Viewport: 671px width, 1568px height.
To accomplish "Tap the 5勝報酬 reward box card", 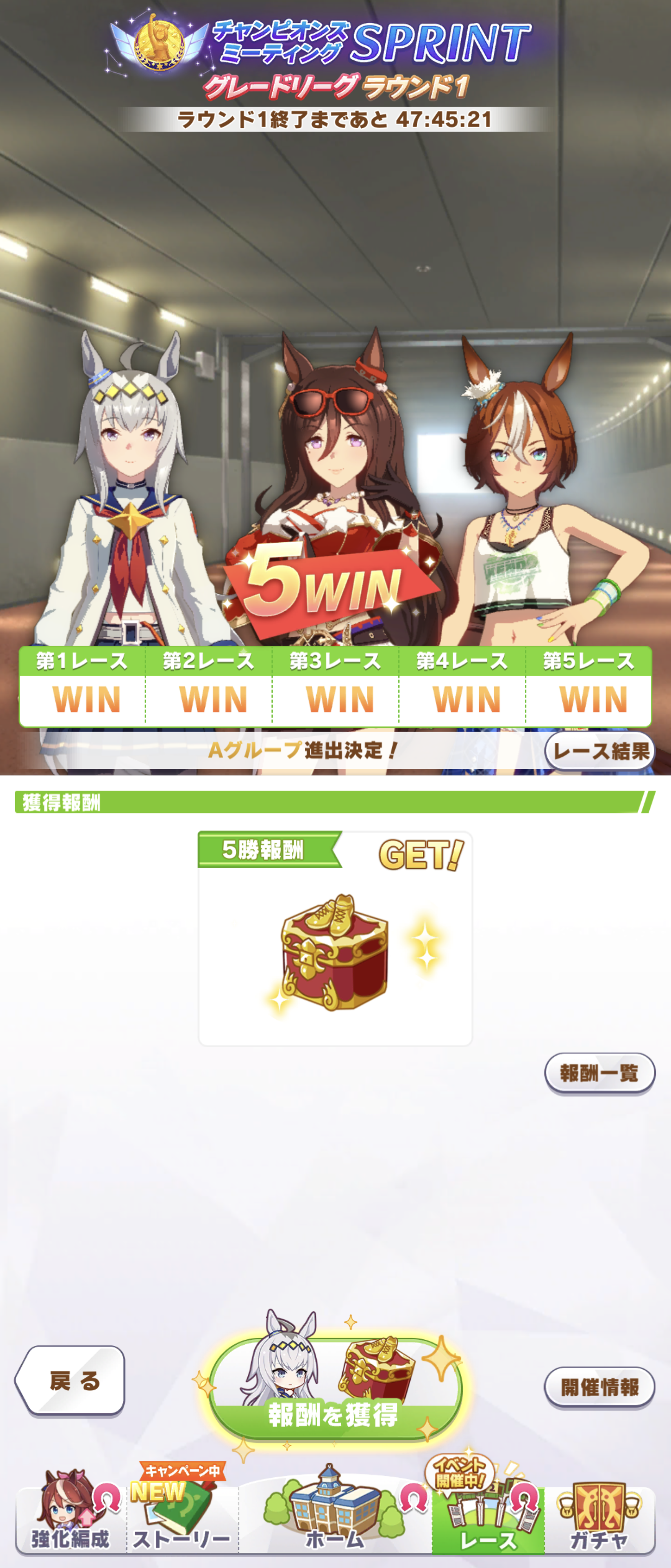I will [335, 939].
